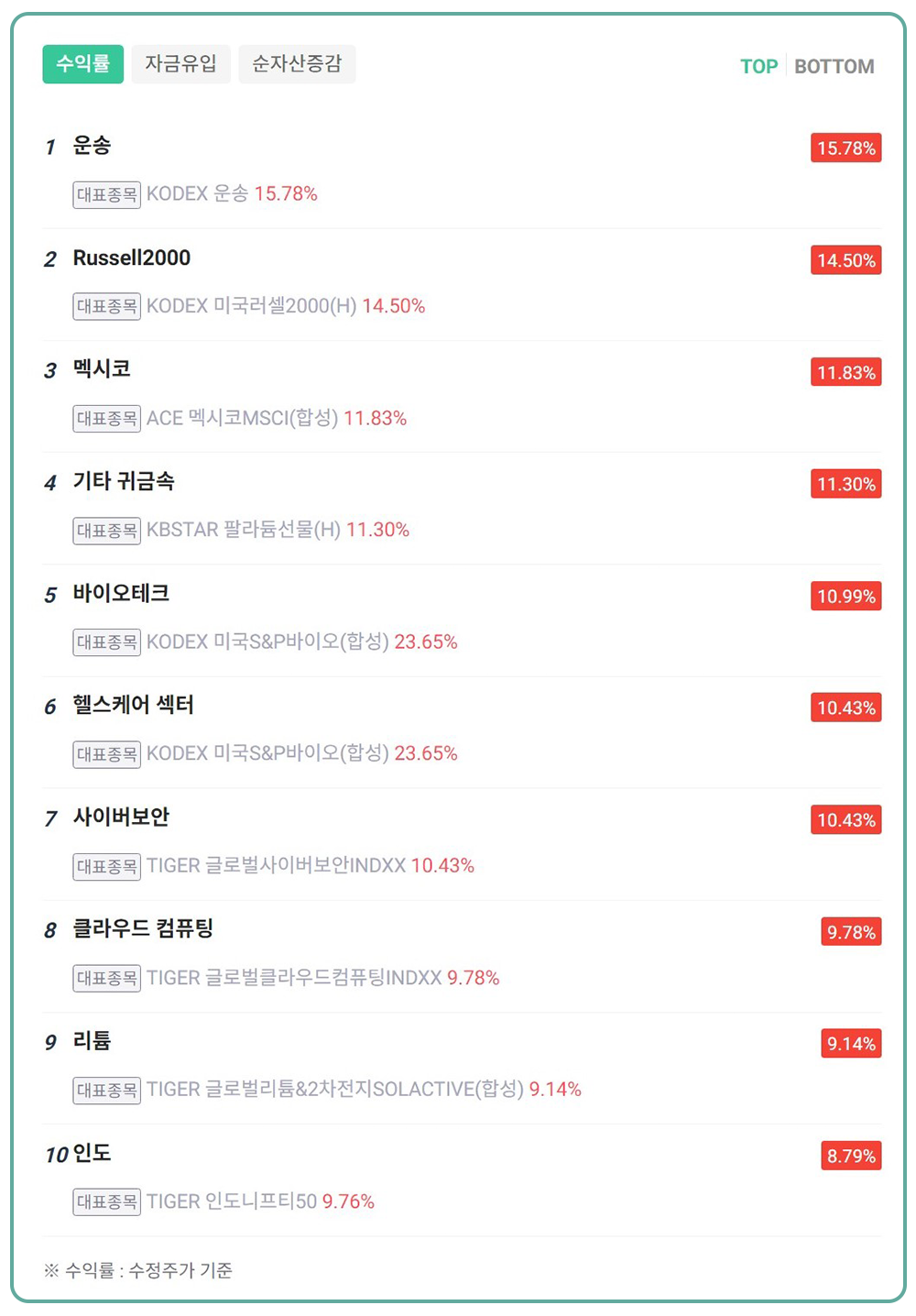Show the BOTTOM ranking

tap(834, 67)
